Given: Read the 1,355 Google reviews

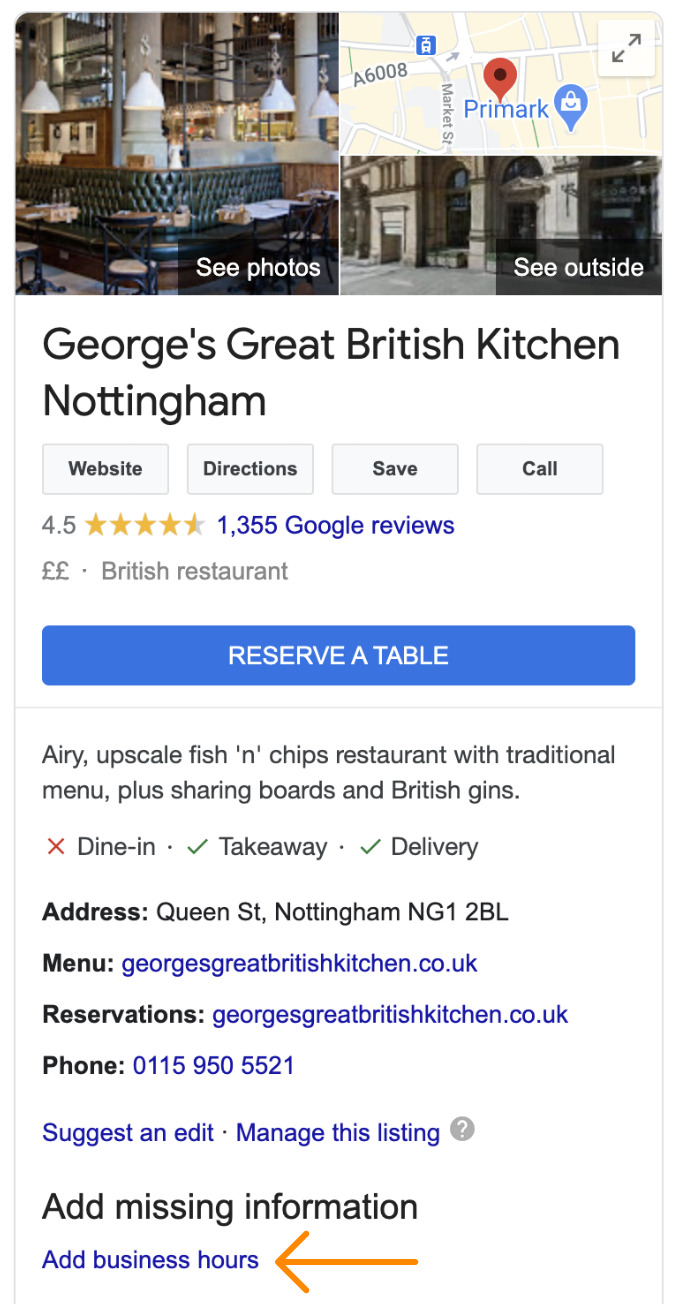Looking at the screenshot, I should tap(335, 525).
